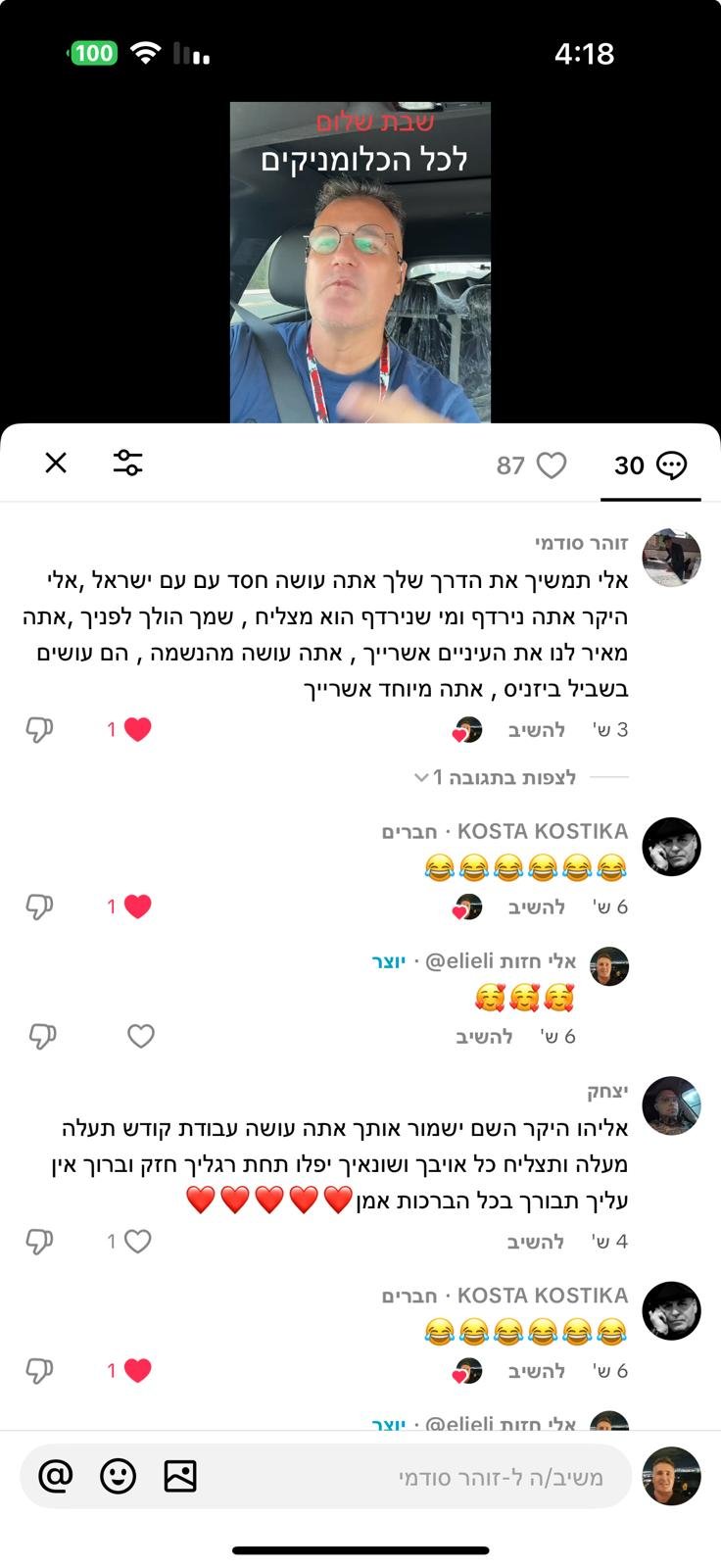The image size is (721, 1568).
Task: Switch to the comments tab showing 30
Action: point(650,465)
